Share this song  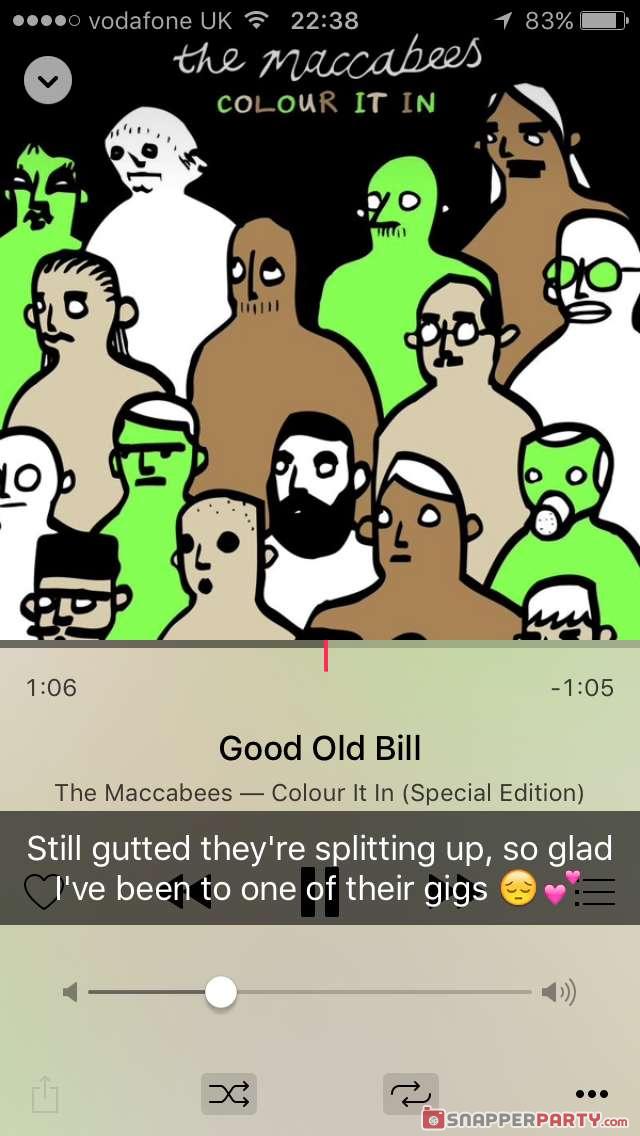pos(45,1095)
